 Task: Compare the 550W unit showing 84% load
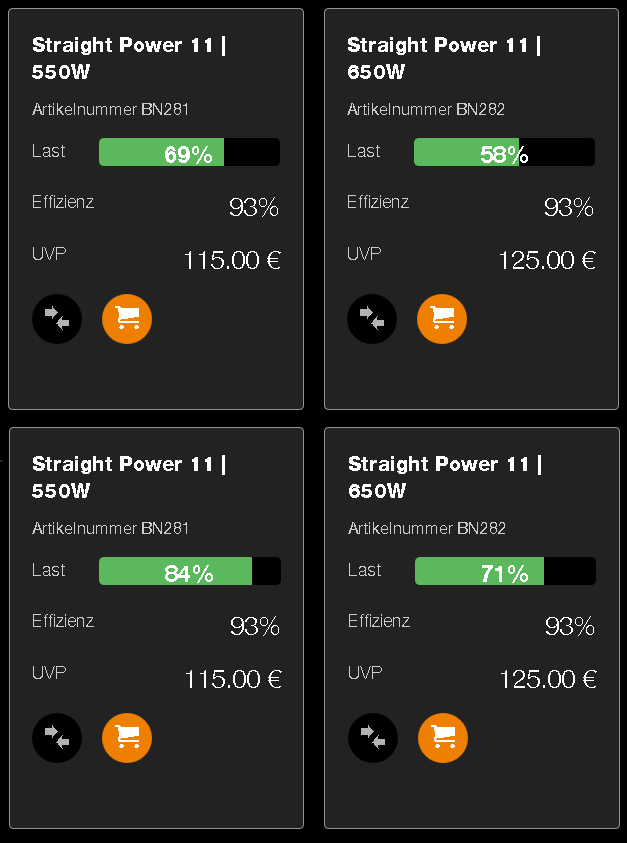[57, 737]
